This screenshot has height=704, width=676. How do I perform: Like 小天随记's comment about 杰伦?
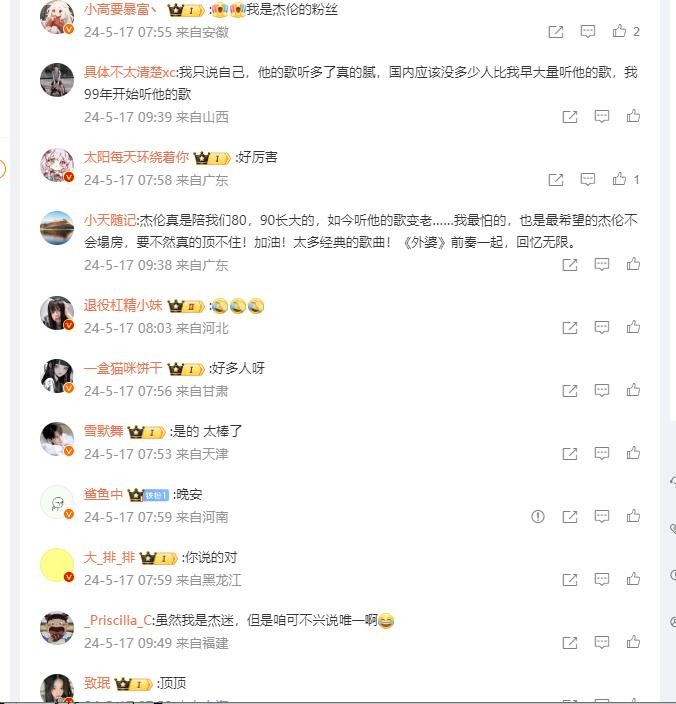(x=633, y=265)
